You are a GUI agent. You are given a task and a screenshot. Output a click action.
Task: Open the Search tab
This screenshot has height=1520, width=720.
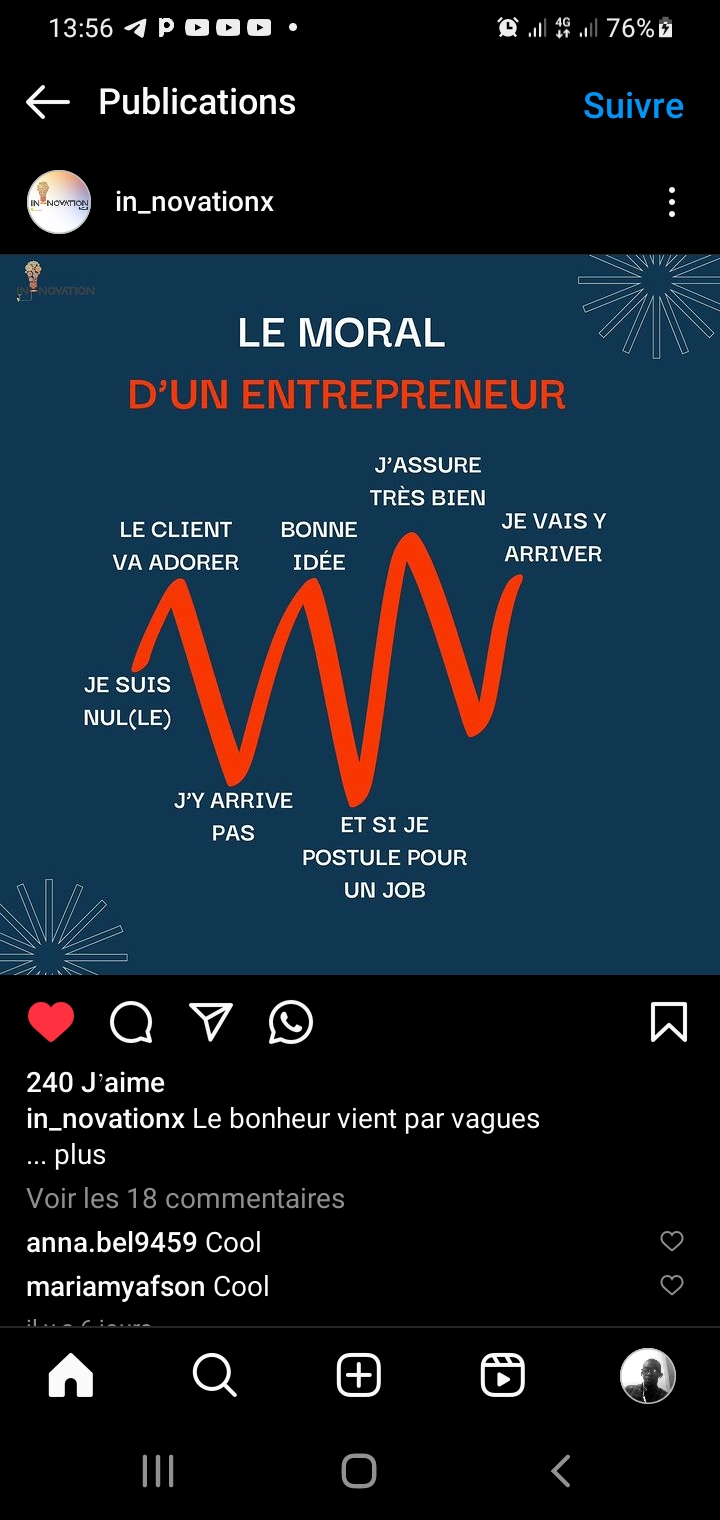214,1376
